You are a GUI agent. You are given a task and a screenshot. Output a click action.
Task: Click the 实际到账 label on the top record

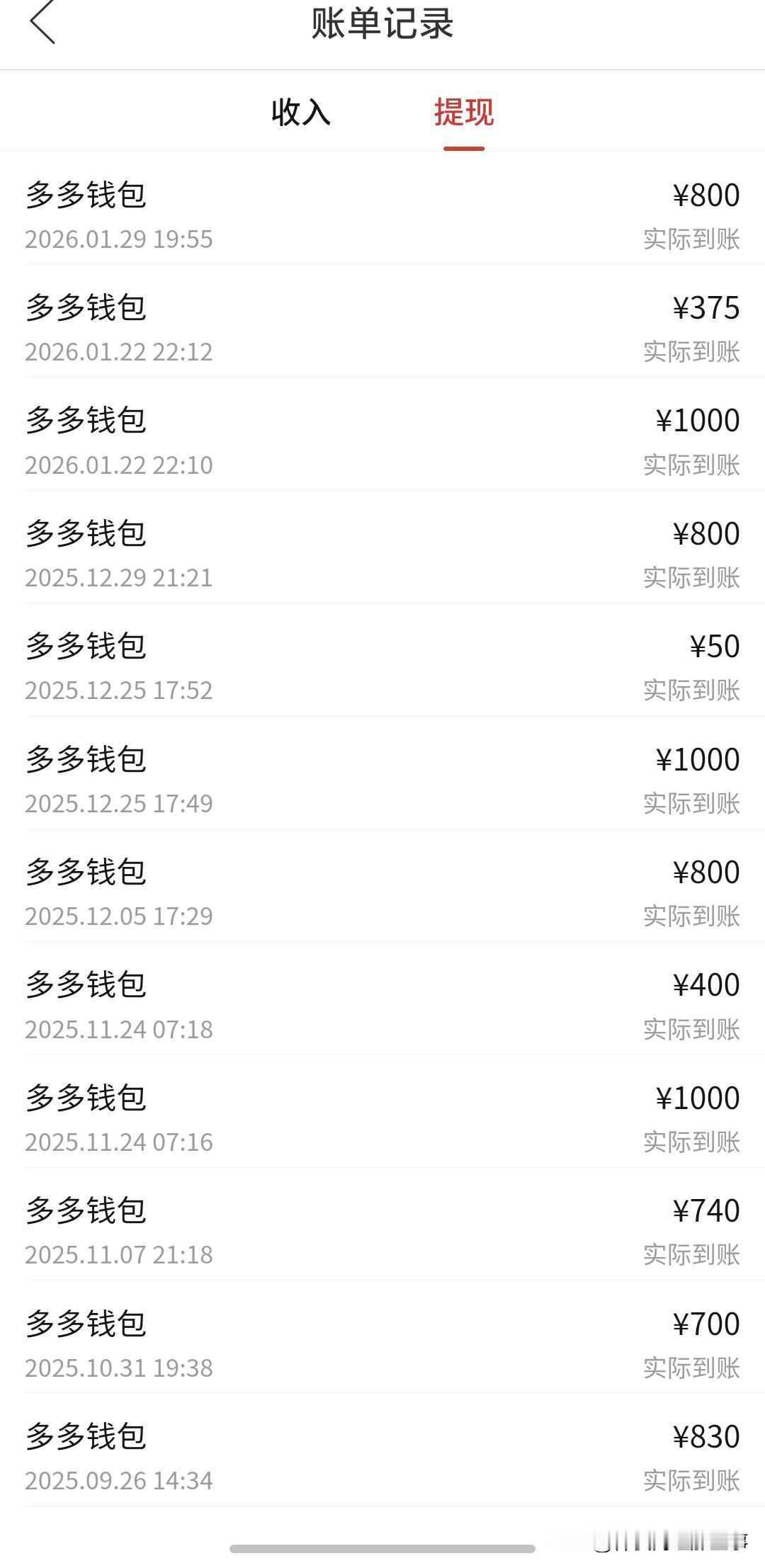click(689, 240)
